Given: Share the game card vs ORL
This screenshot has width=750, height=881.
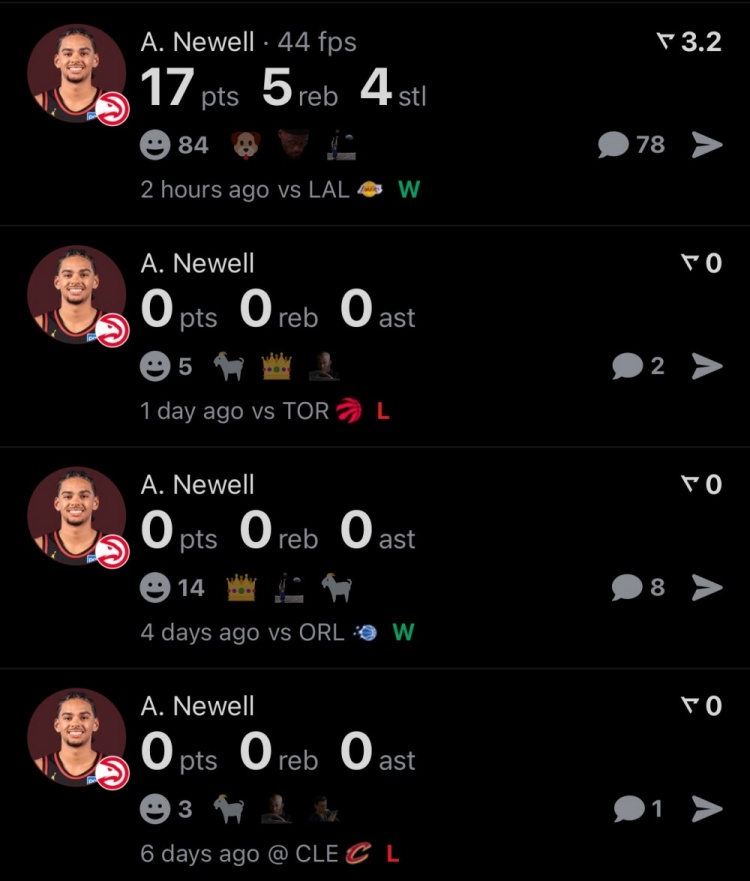Looking at the screenshot, I should (x=707, y=588).
